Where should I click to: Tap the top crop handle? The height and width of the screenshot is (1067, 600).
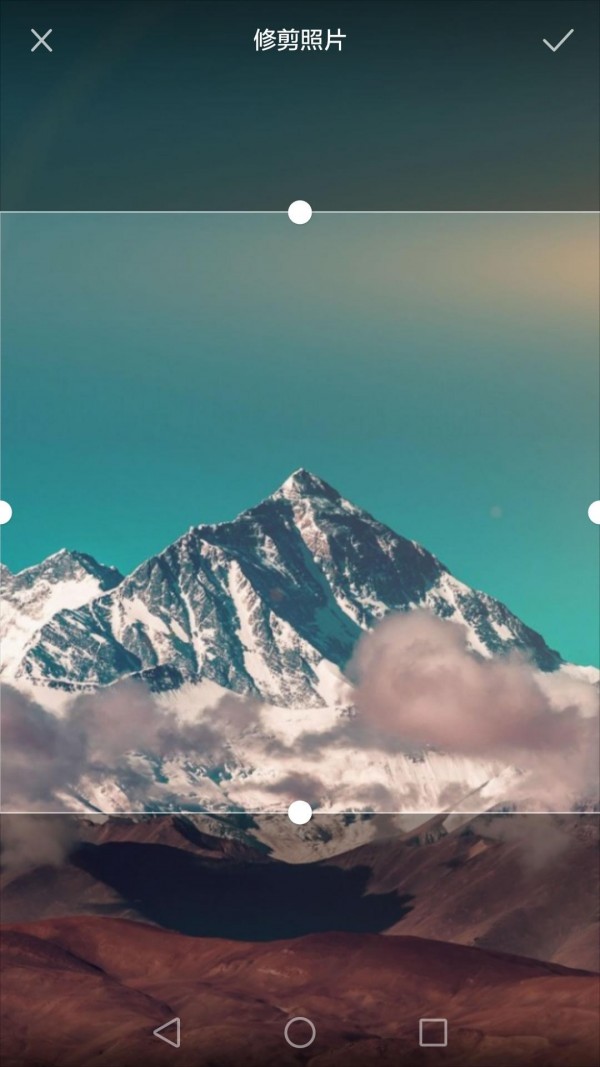pyautogui.click(x=300, y=212)
